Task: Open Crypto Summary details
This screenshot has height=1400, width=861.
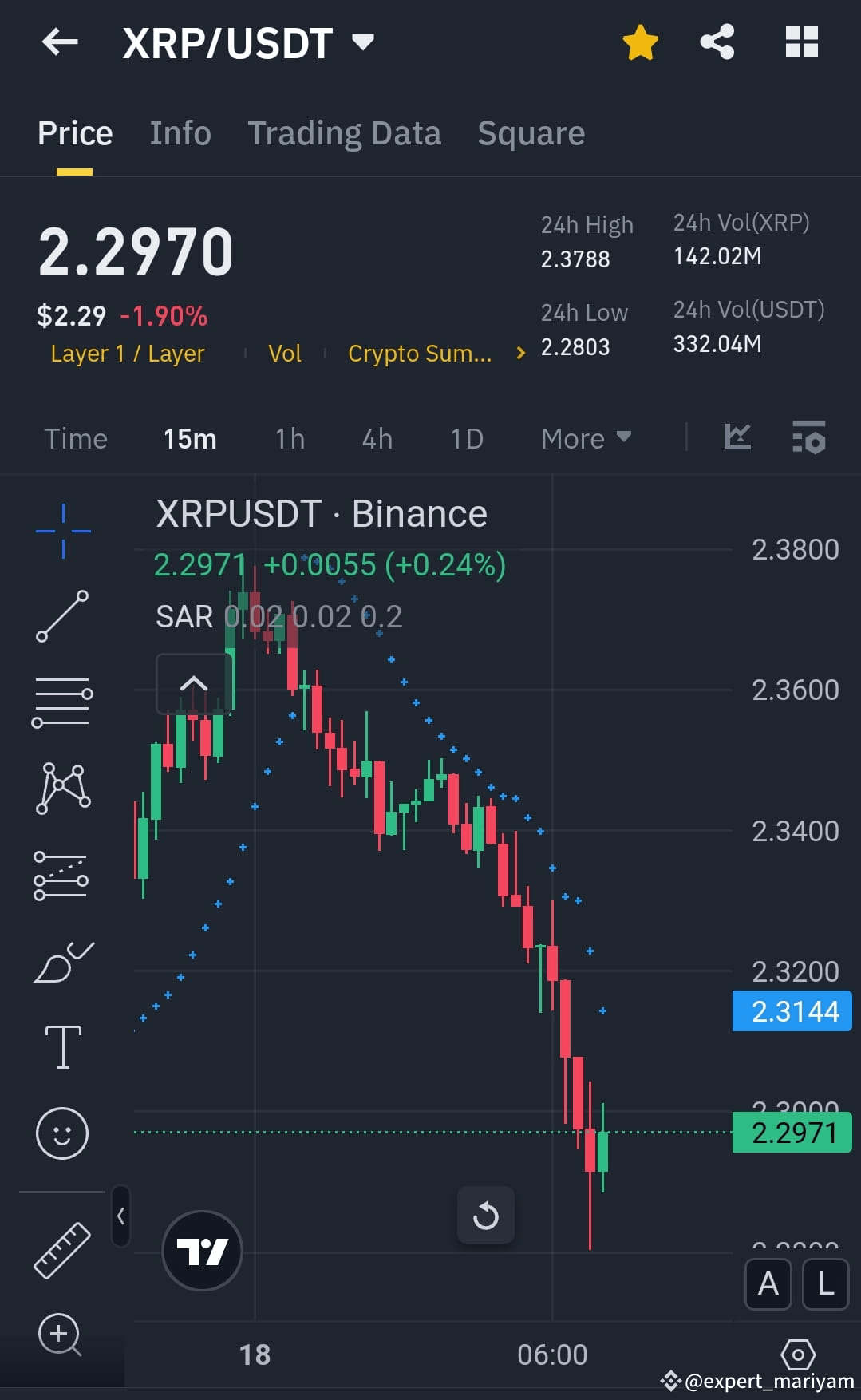Action: tap(421, 353)
